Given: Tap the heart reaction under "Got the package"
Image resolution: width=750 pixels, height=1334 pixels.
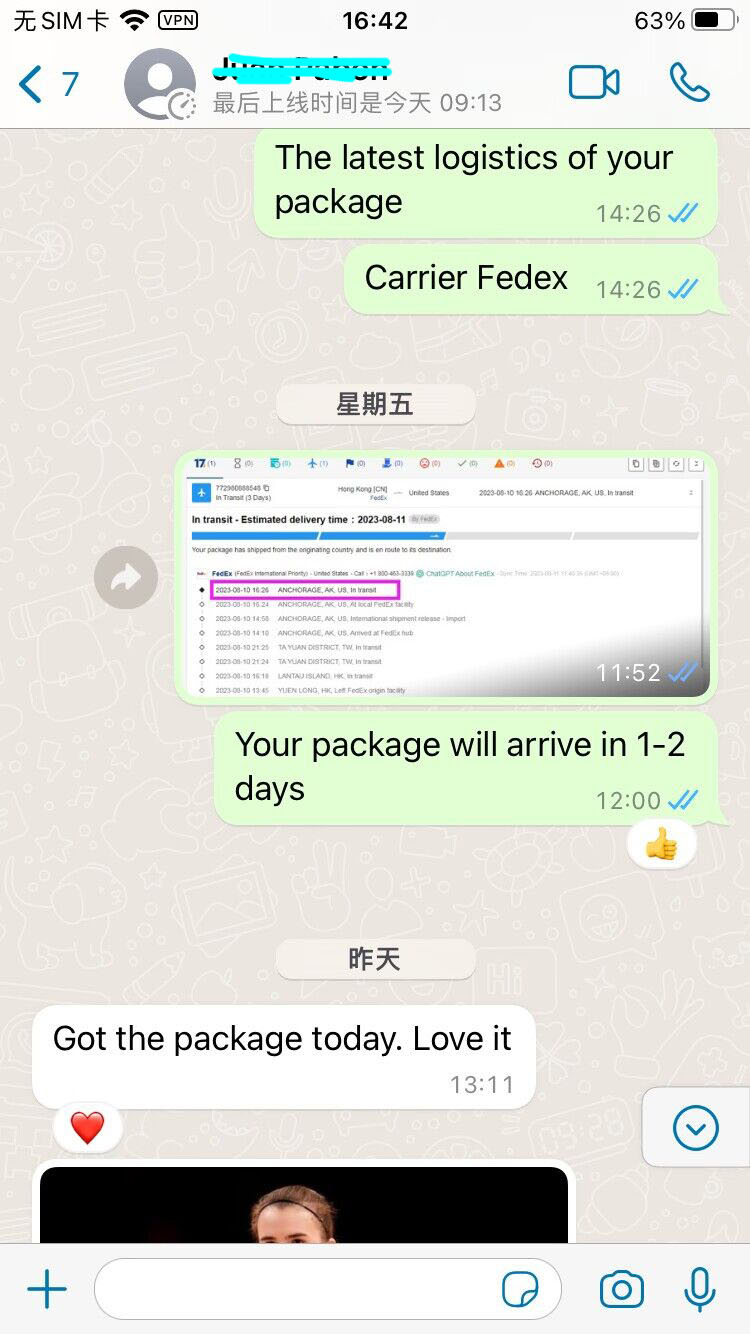Looking at the screenshot, I should [87, 1128].
